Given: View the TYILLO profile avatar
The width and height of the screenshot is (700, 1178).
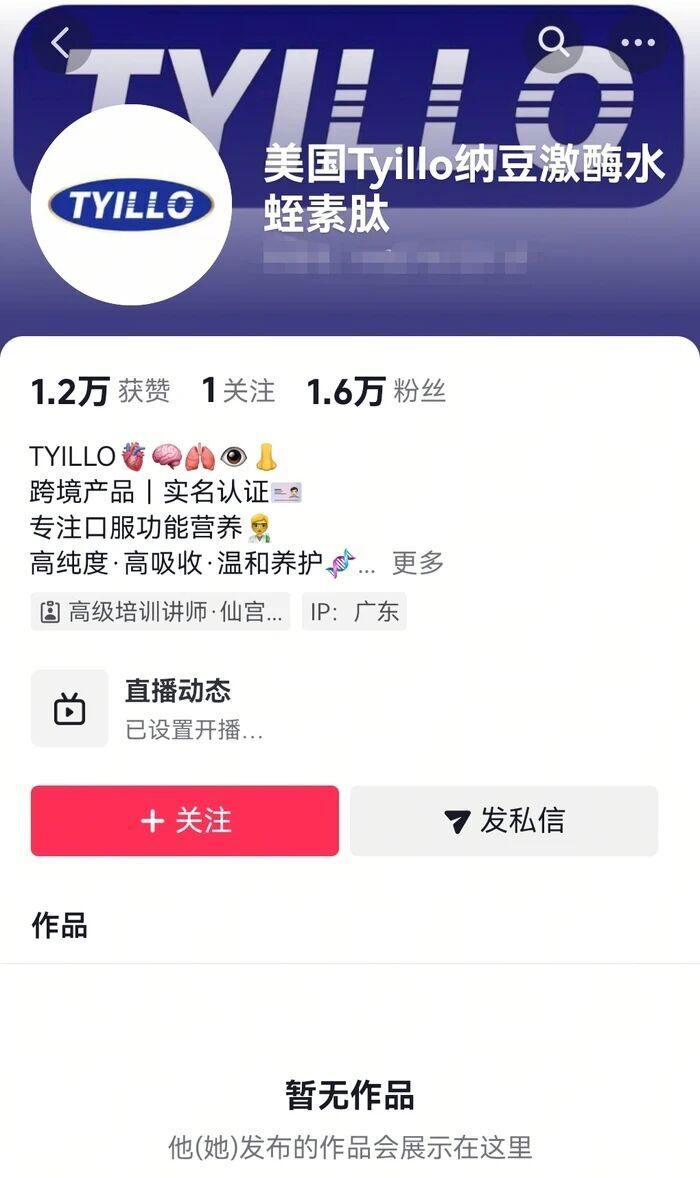Looking at the screenshot, I should tap(131, 205).
